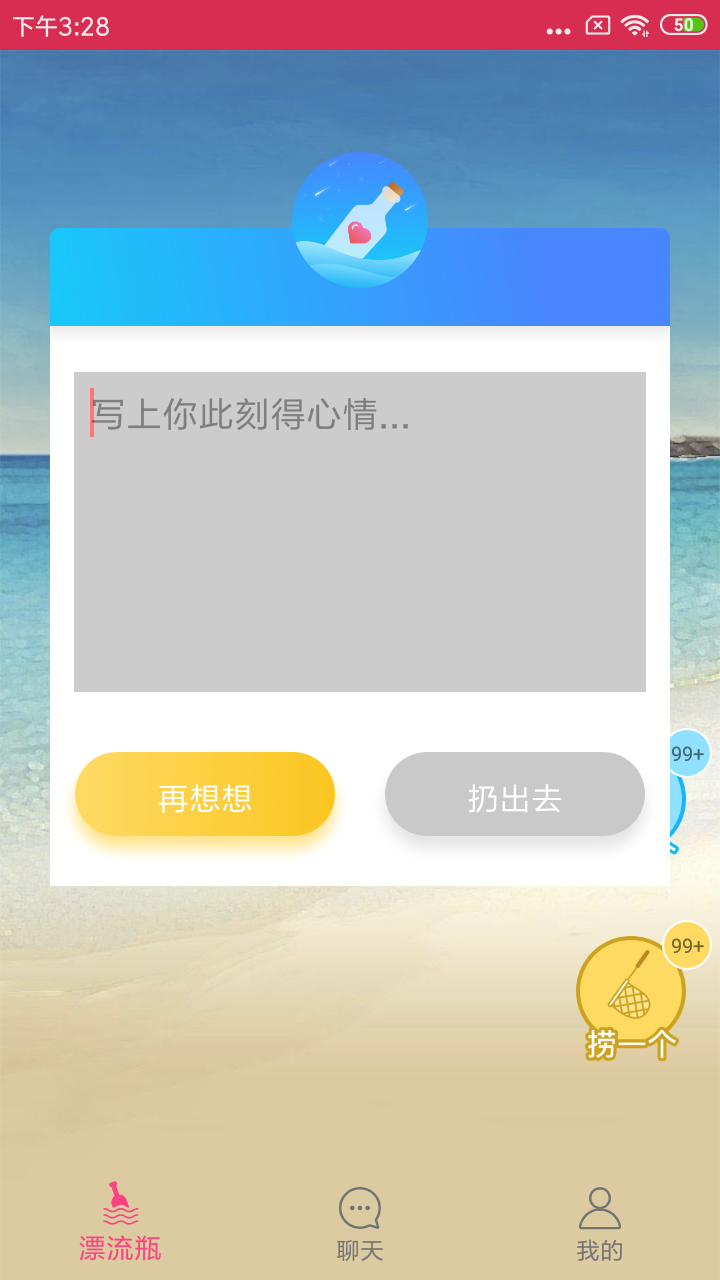
Task: Focus the mood message text field
Action: click(360, 531)
